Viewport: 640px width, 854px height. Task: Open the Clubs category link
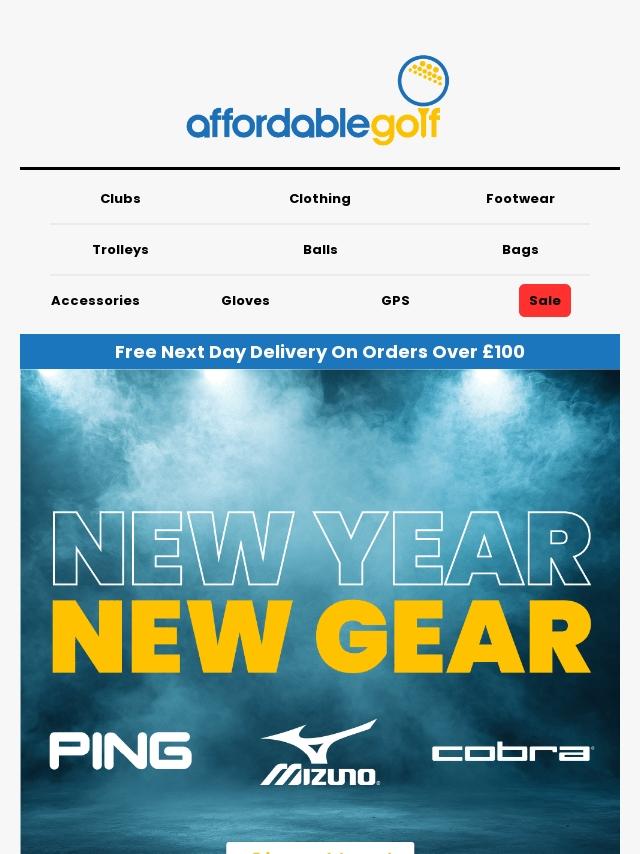click(120, 198)
